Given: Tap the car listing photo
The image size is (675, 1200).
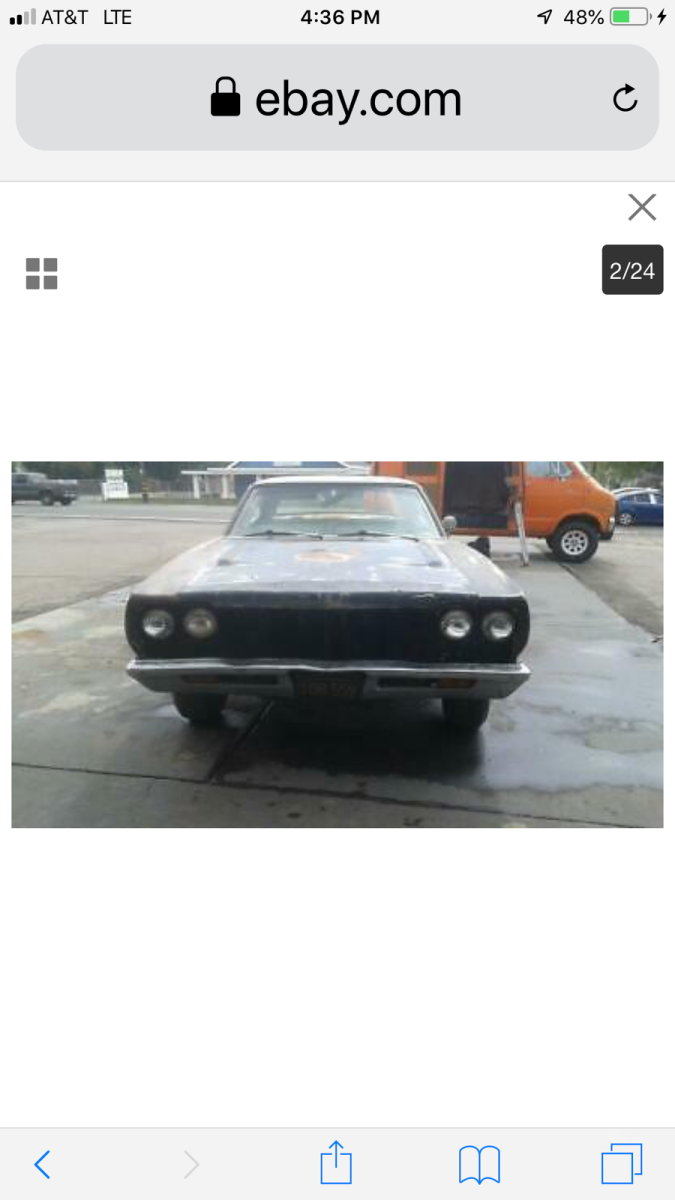Looking at the screenshot, I should pyautogui.click(x=337, y=644).
